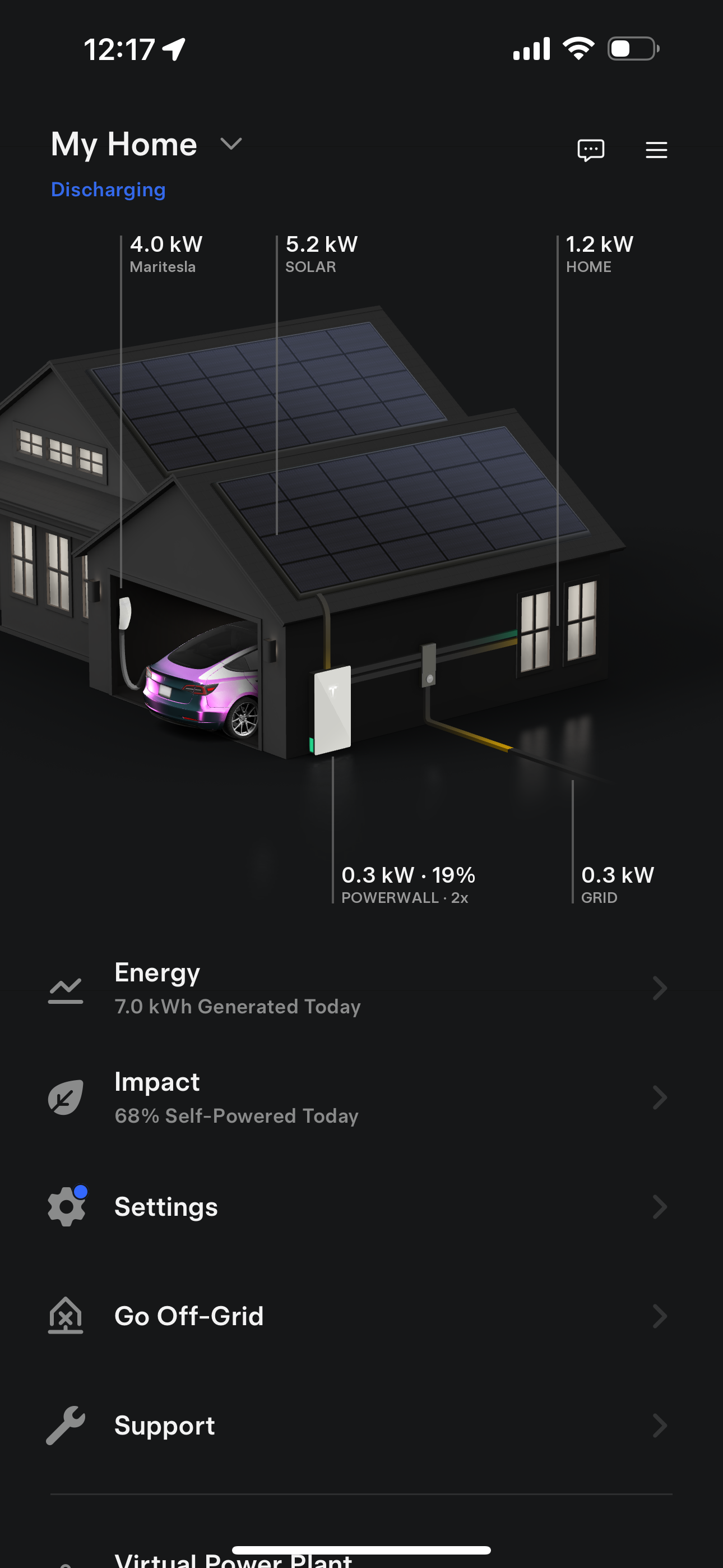This screenshot has width=723, height=1568.
Task: Tap the Maritesla 4.0 kW vehicle reading
Action: pos(165,253)
